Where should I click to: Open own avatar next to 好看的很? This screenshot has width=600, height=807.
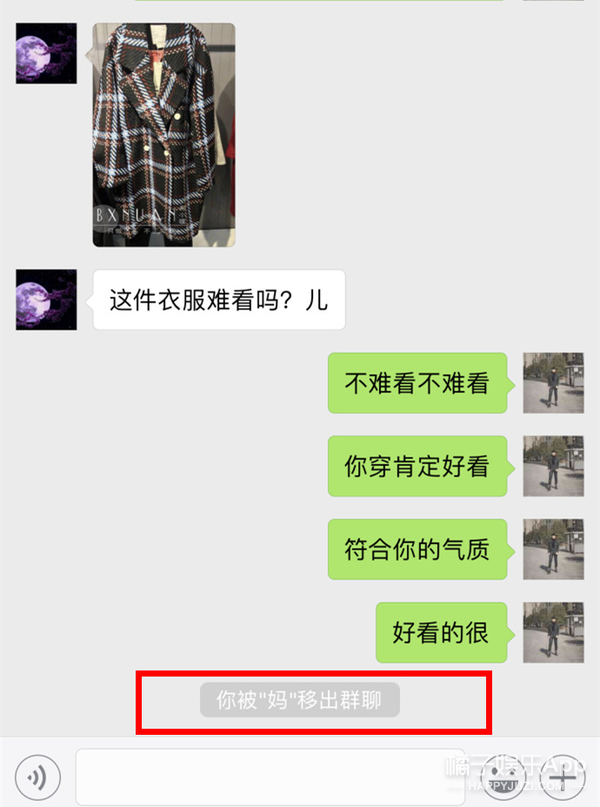(553, 632)
